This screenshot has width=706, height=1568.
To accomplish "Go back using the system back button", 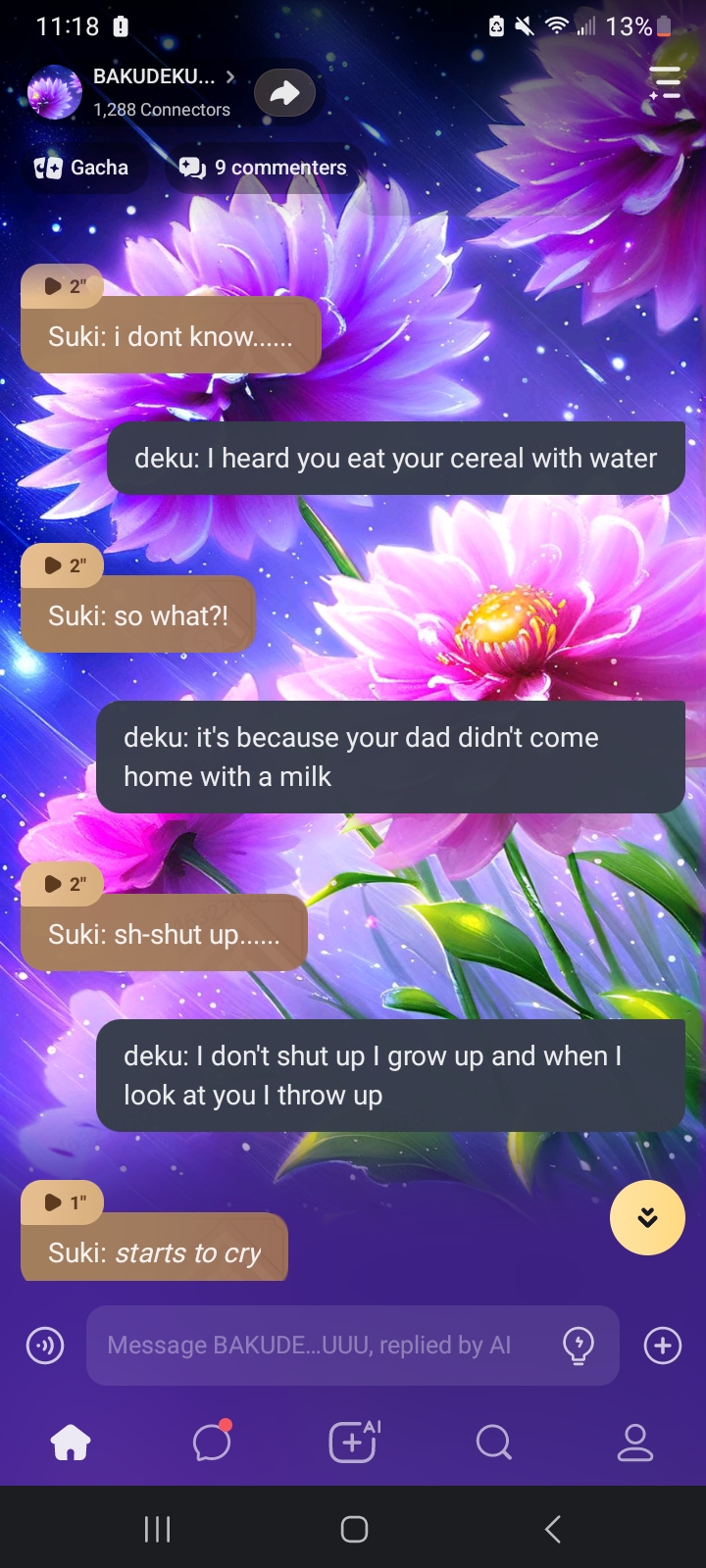I will click(x=553, y=1529).
